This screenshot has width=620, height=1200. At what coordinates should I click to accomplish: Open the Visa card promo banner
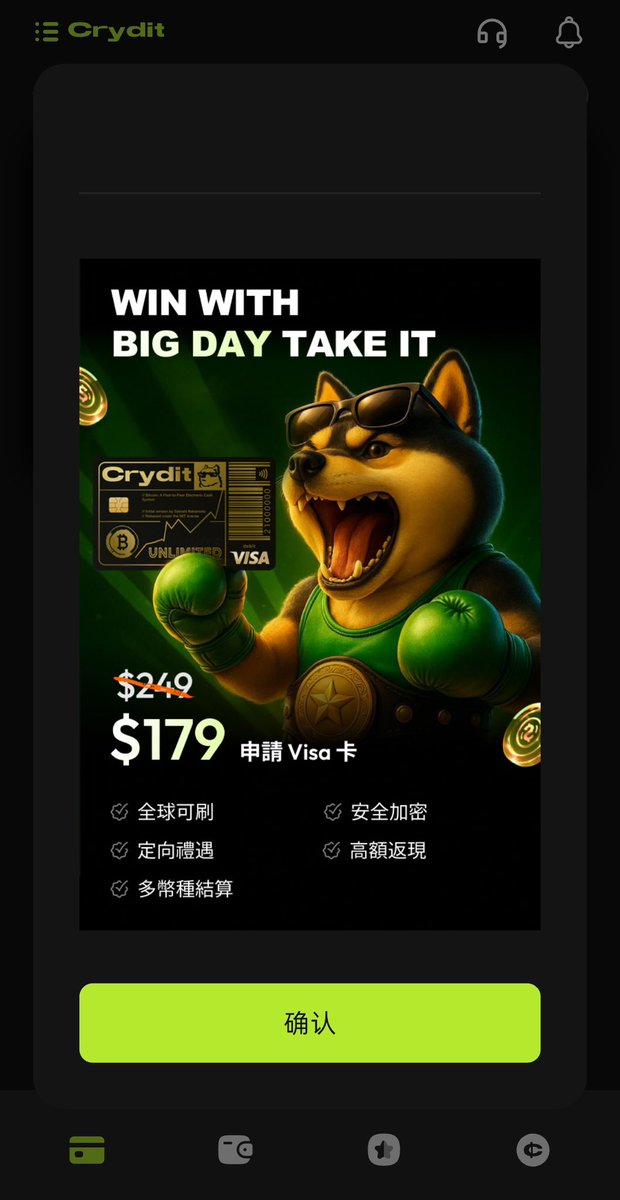310,594
